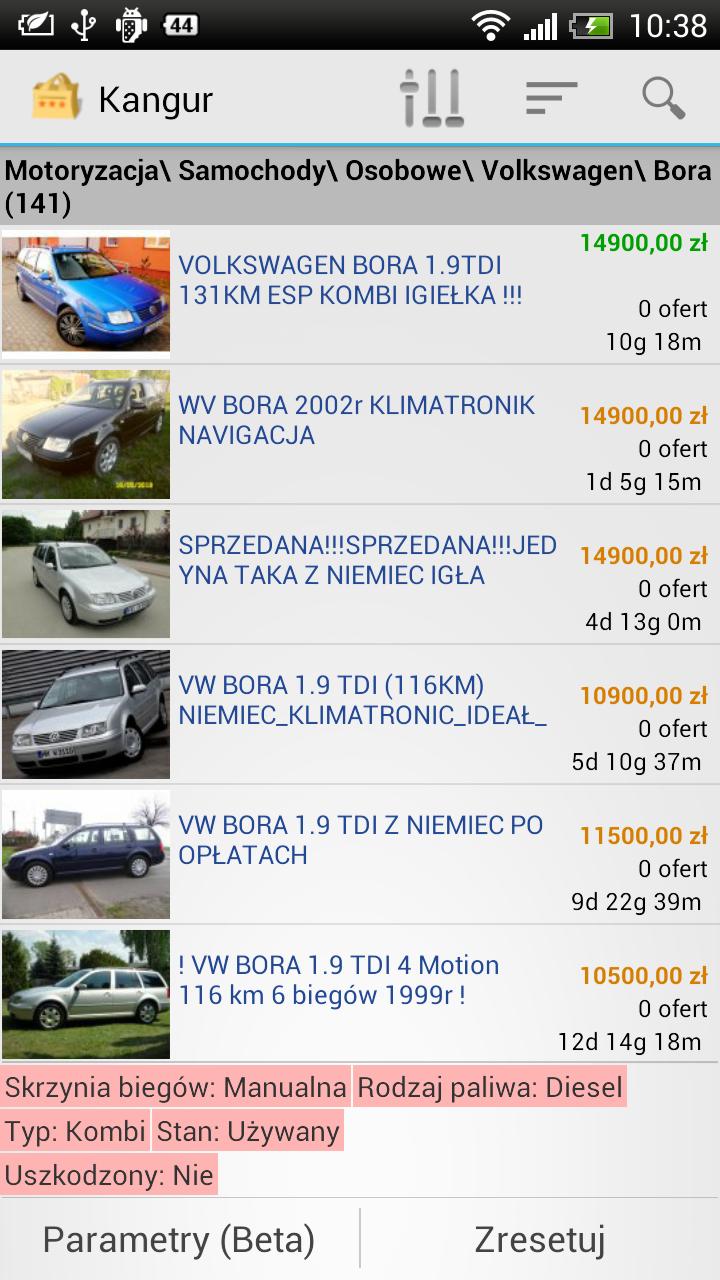Open Parametry (Beta) settings
The width and height of the screenshot is (720, 1280).
pyautogui.click(x=179, y=1240)
